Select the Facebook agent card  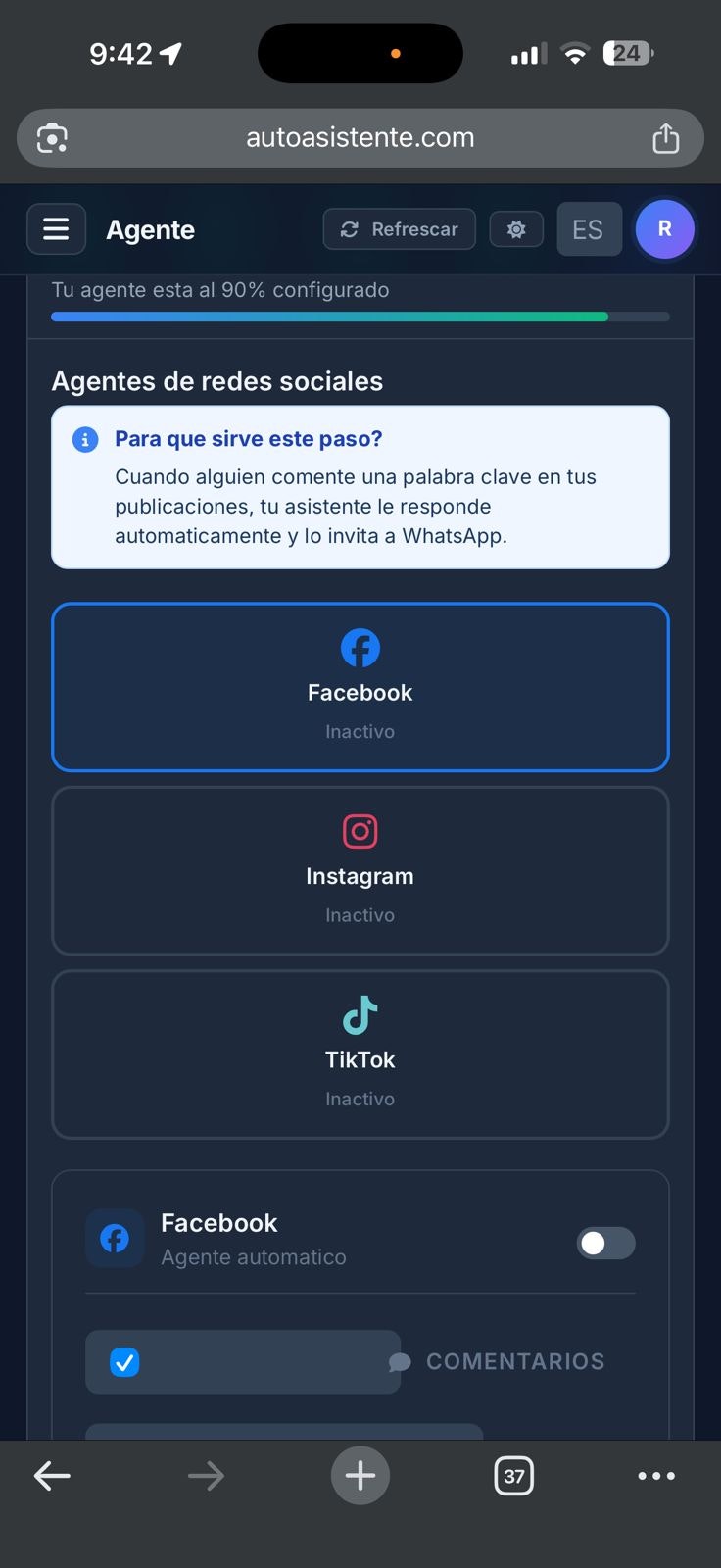(x=360, y=687)
